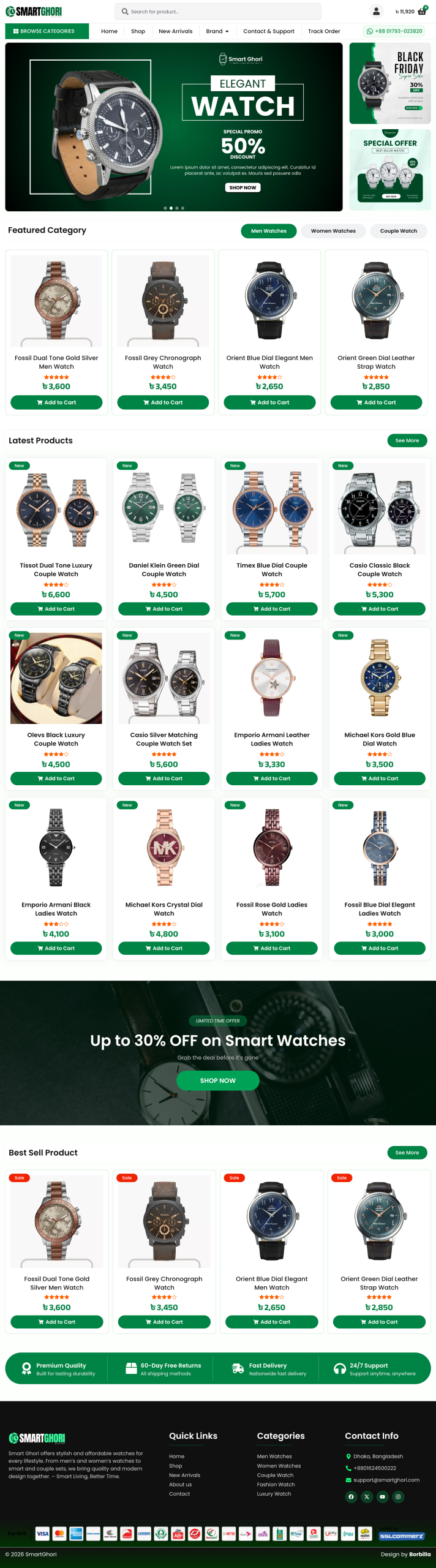The width and height of the screenshot is (436, 1568).
Task: See more Best Sell Products
Action: pos(407,1153)
